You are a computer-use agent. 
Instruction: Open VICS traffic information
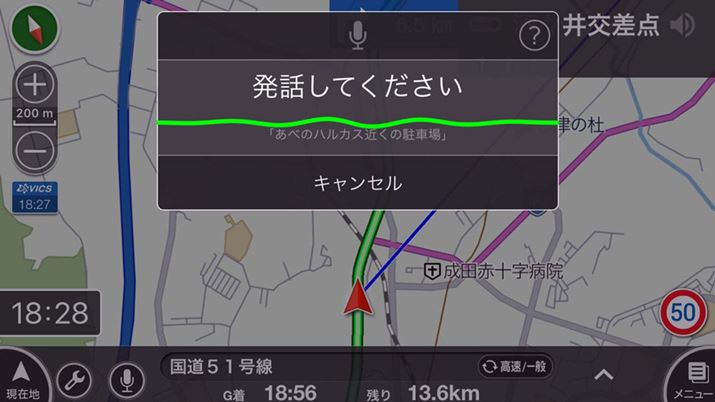pyautogui.click(x=33, y=195)
